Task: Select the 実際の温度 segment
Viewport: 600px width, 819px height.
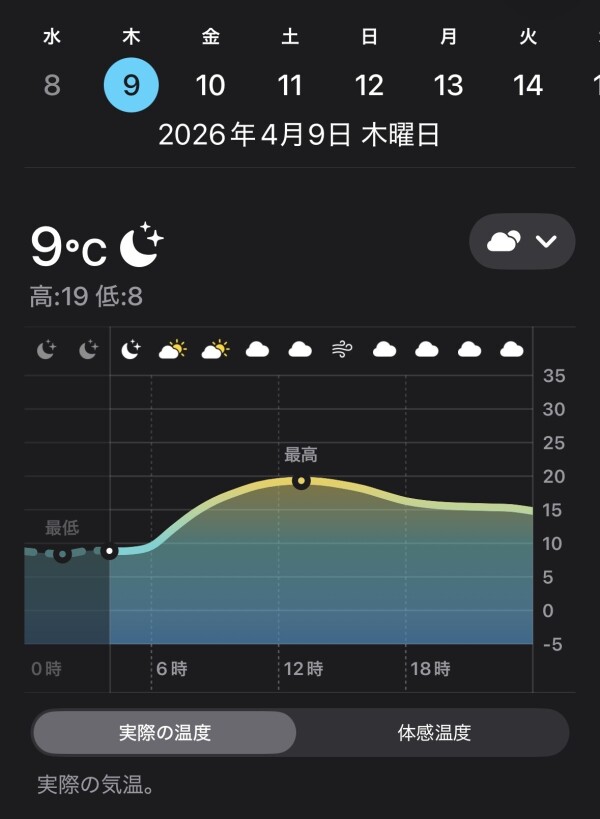Action: 165,732
